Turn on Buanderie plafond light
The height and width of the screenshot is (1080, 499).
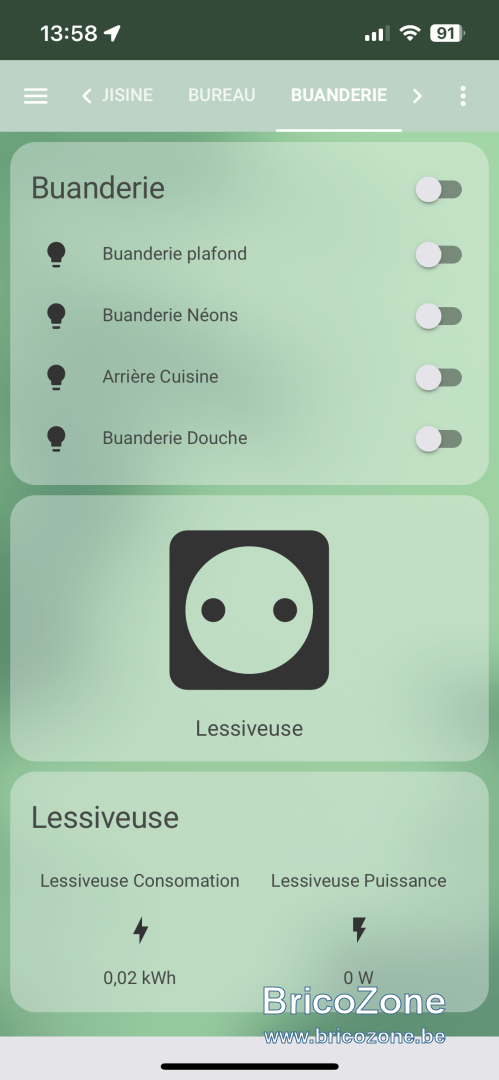click(439, 255)
